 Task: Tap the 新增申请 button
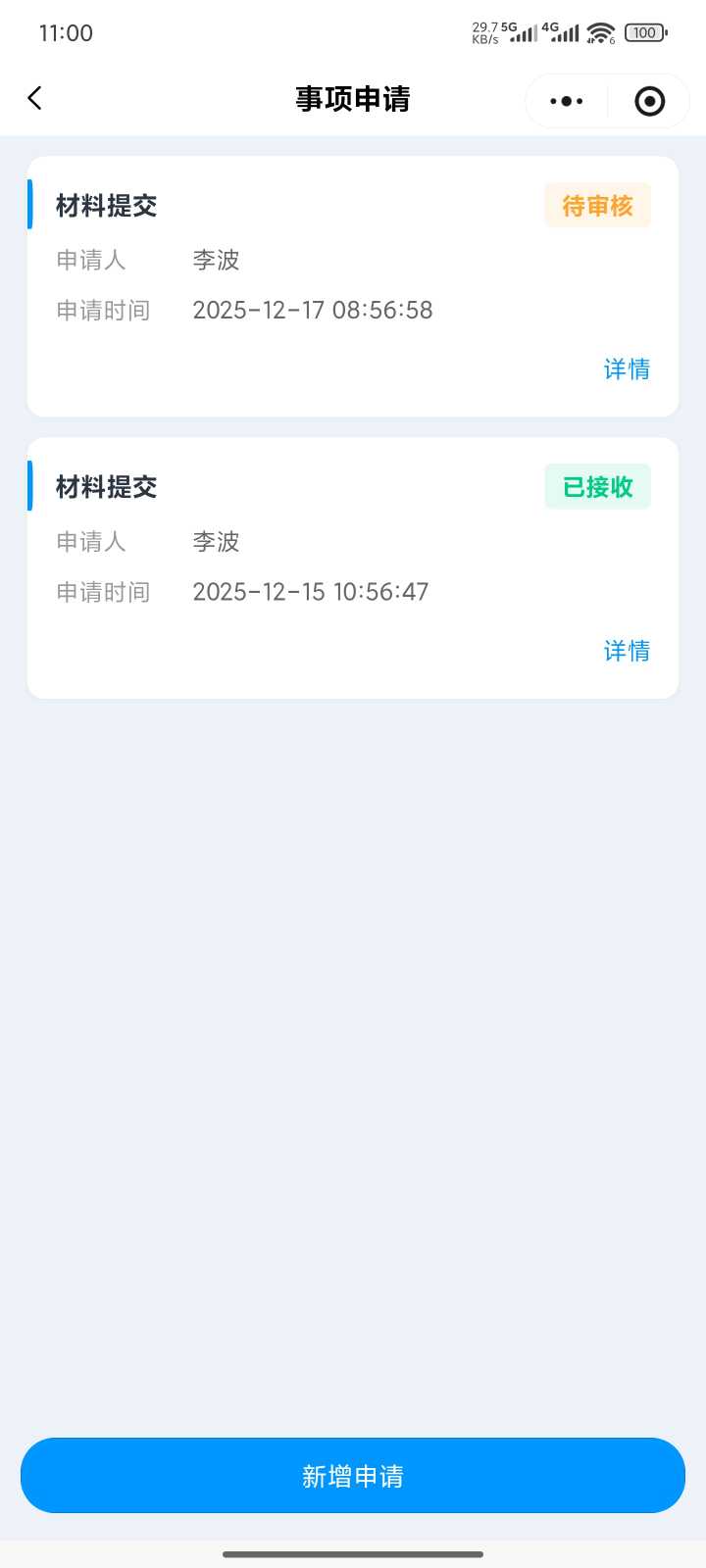click(352, 1476)
